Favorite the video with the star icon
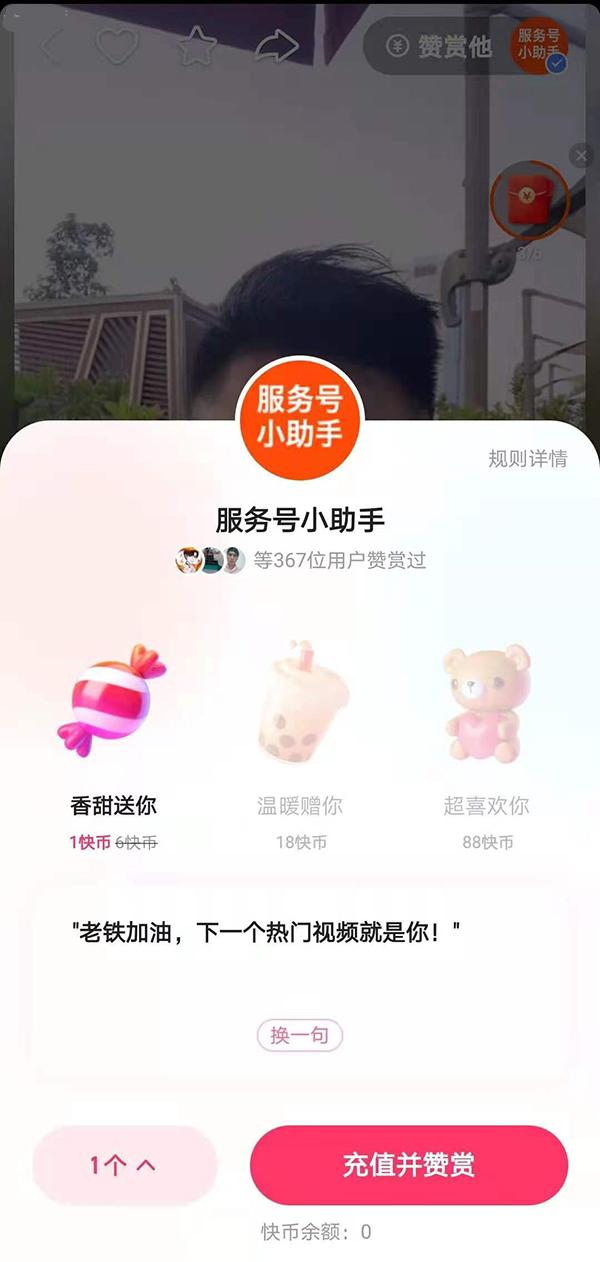 tap(197, 46)
